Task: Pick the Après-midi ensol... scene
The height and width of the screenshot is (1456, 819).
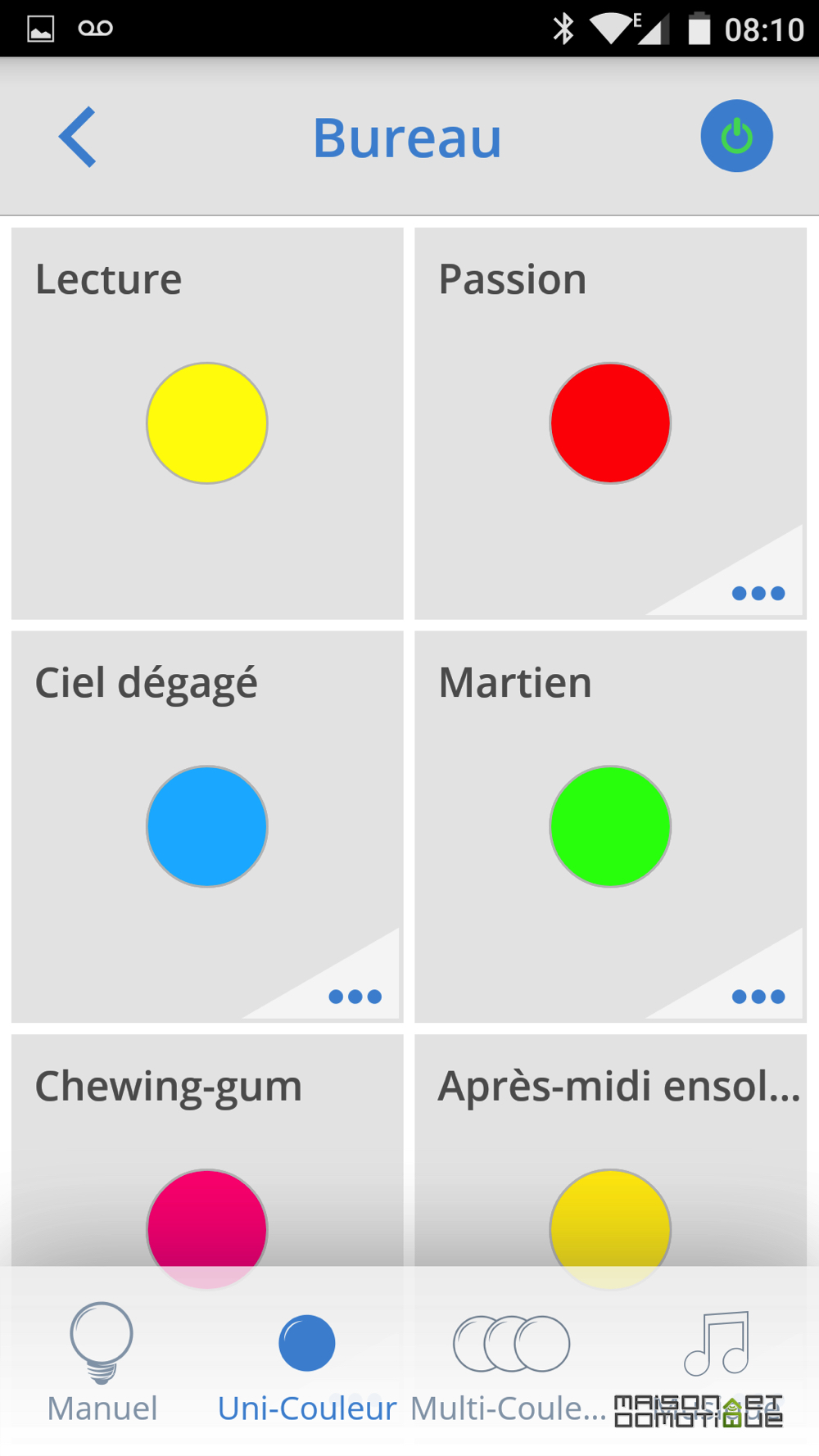Action: point(610,1150)
